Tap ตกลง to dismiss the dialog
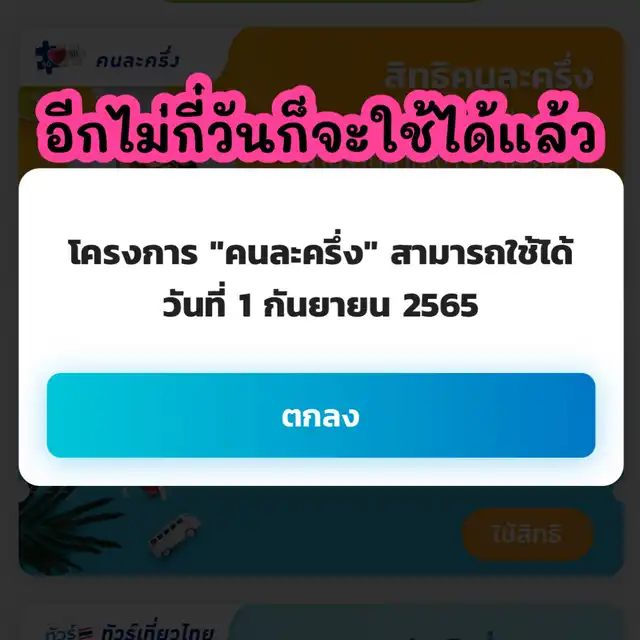640x640 pixels. click(320, 416)
